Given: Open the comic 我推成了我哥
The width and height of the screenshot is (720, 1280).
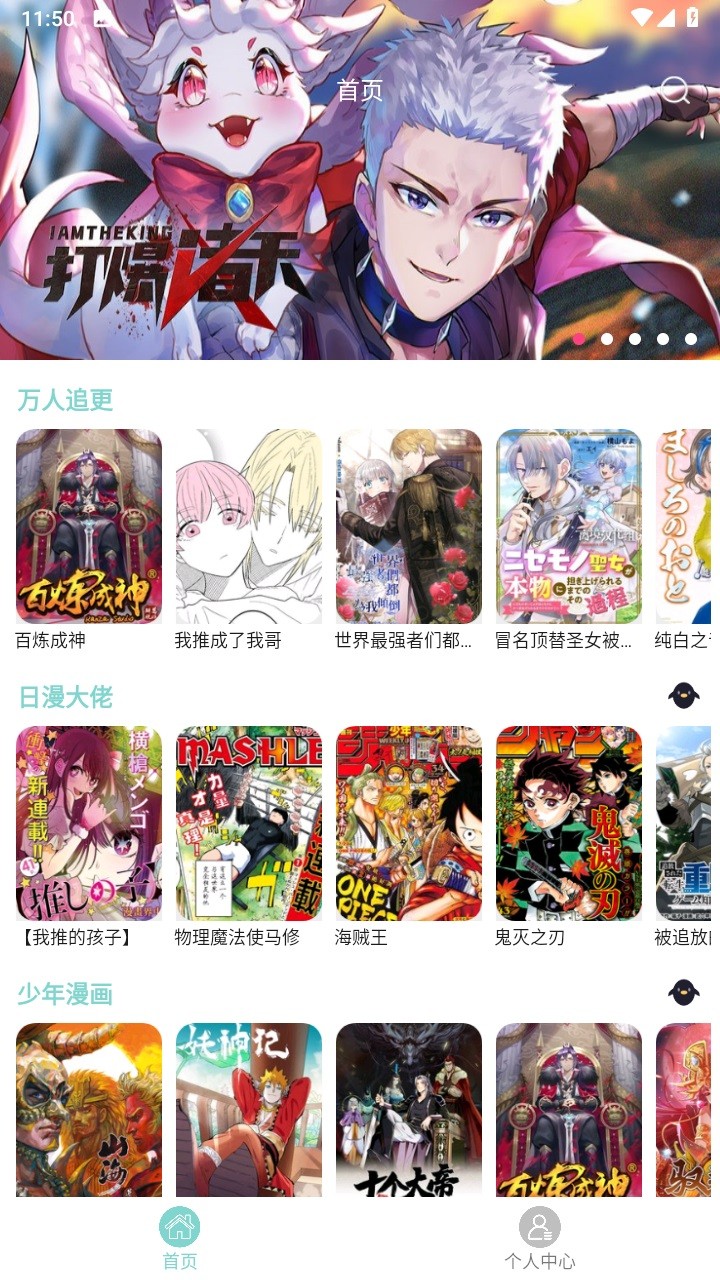Looking at the screenshot, I should tap(249, 527).
